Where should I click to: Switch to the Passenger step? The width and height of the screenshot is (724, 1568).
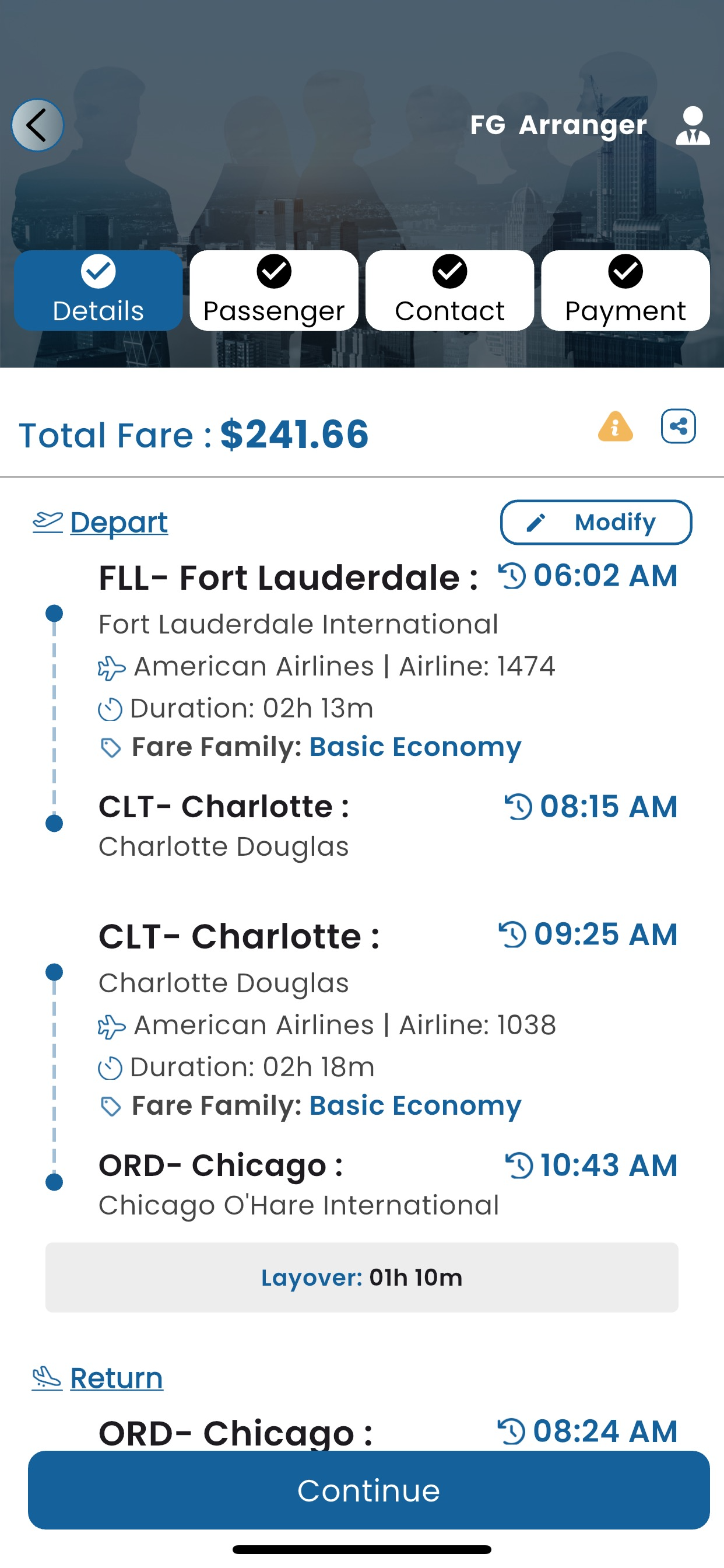274,290
